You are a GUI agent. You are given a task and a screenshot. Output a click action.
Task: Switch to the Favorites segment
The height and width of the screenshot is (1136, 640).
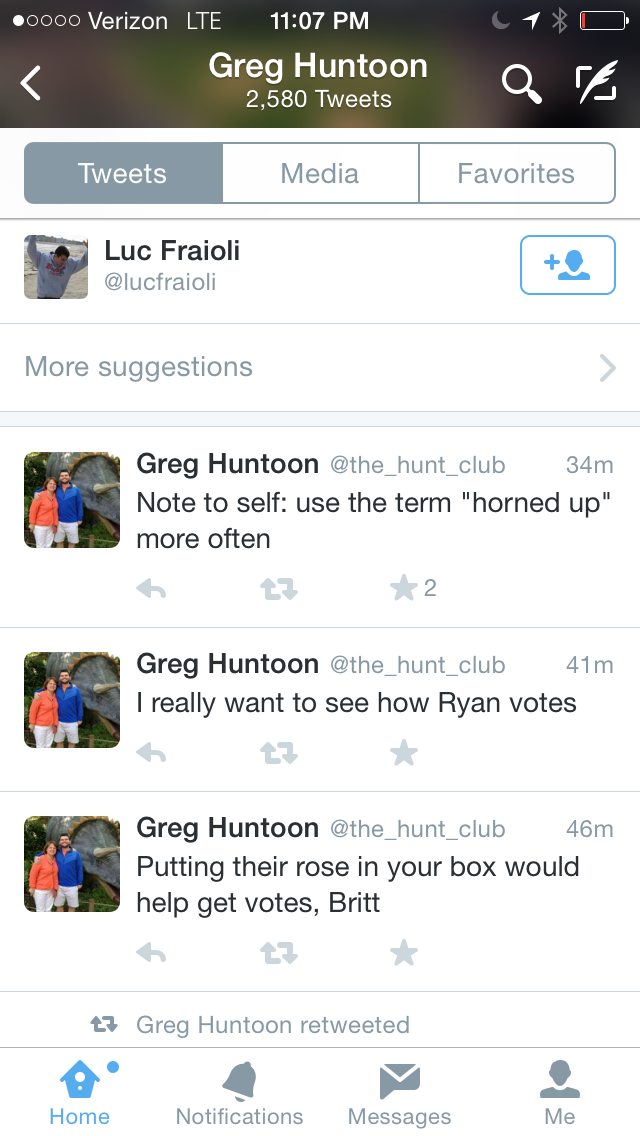coord(516,174)
